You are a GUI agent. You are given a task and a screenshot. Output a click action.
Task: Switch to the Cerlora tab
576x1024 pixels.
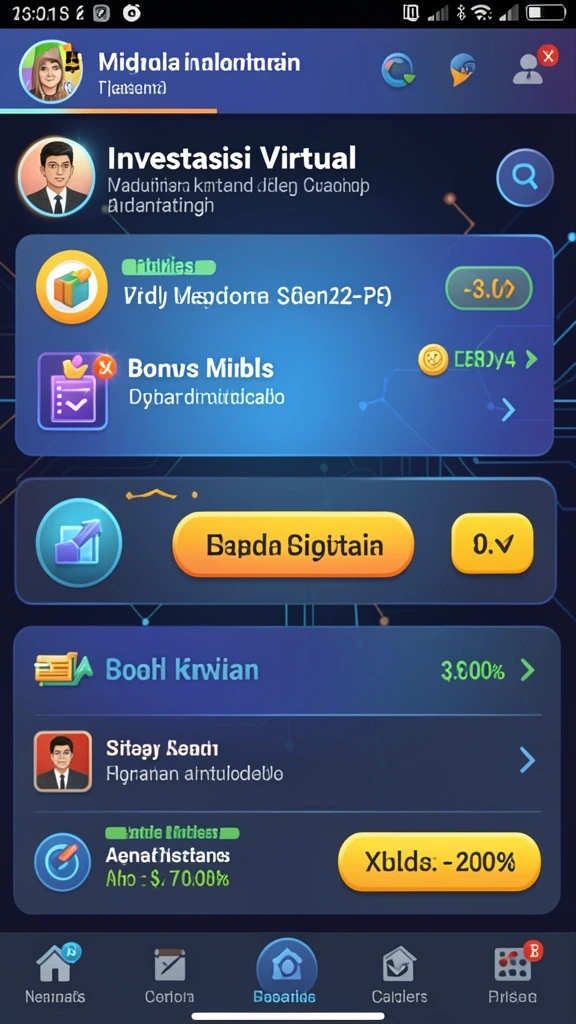click(169, 973)
